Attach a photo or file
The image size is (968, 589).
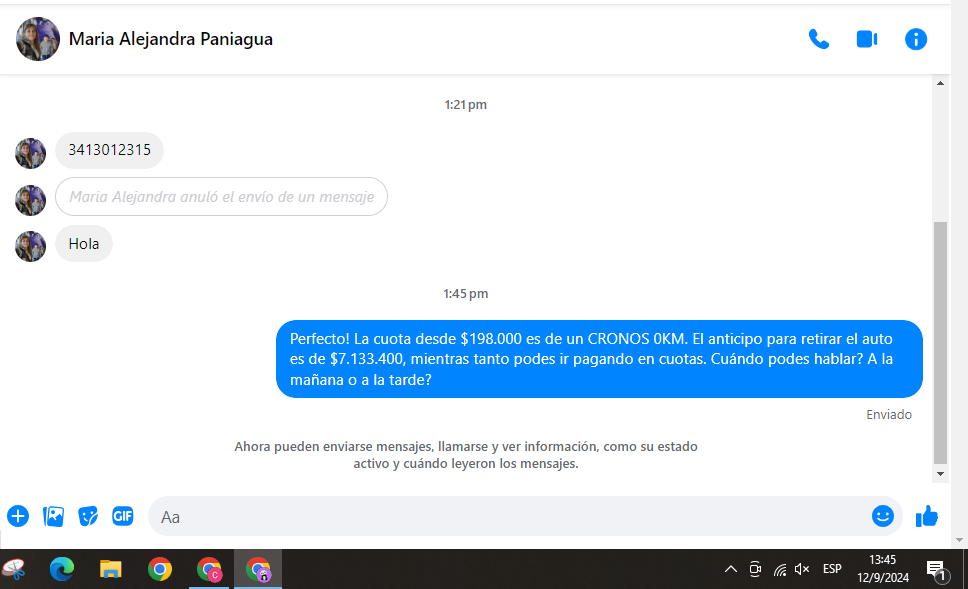[53, 516]
